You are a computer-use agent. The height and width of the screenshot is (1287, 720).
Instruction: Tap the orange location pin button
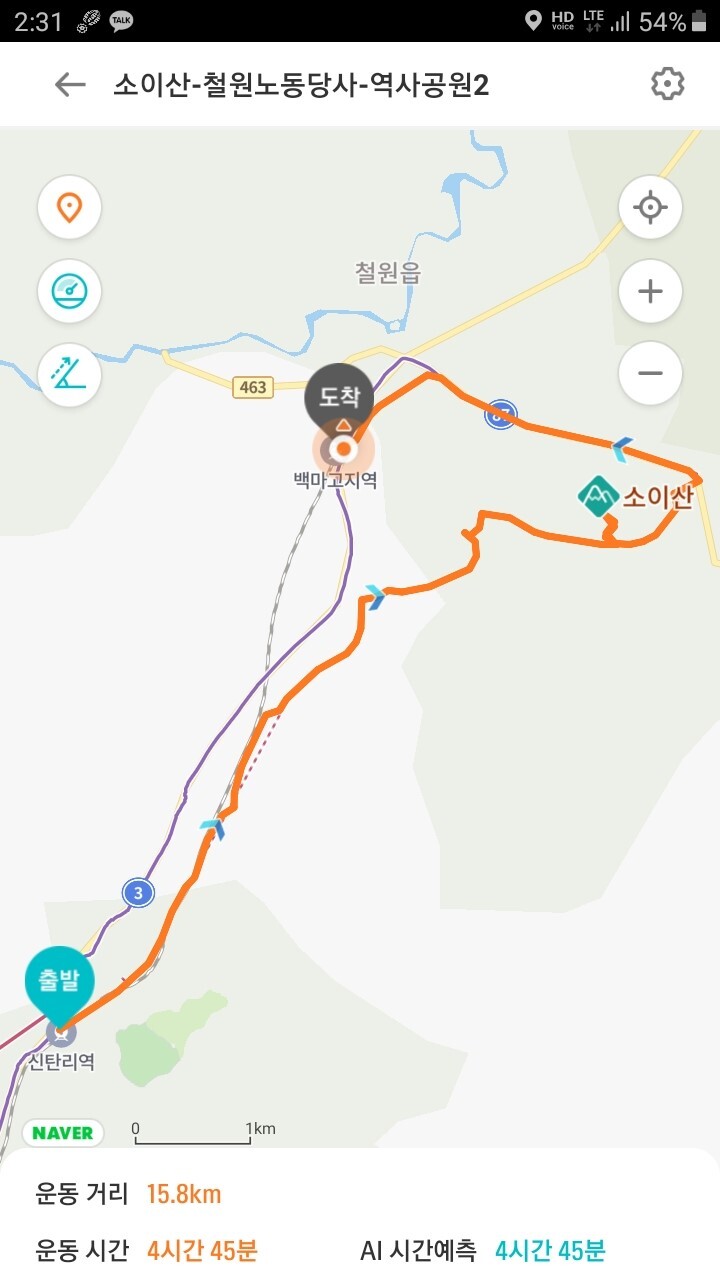[x=69, y=208]
